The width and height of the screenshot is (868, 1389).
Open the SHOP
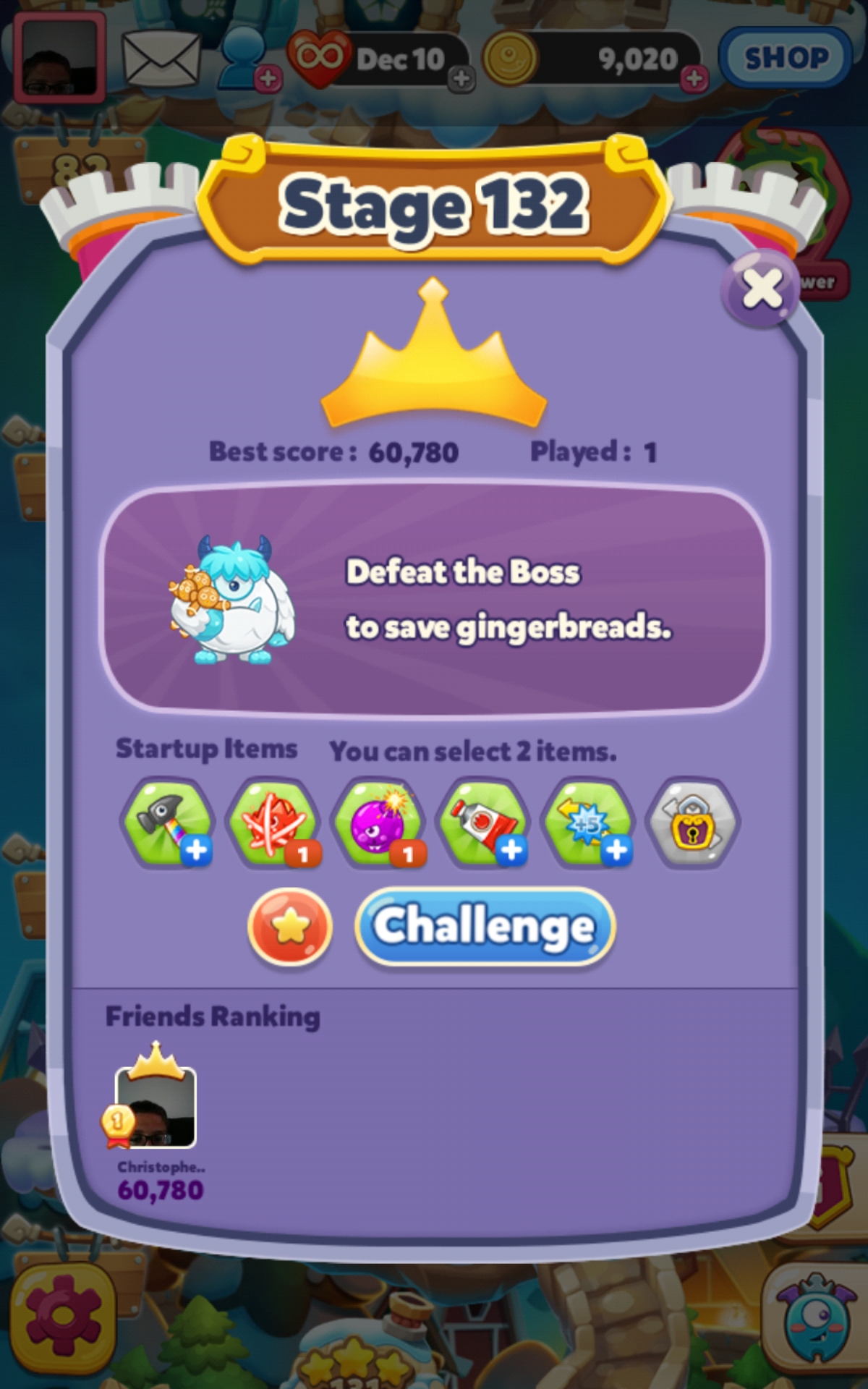point(786,58)
